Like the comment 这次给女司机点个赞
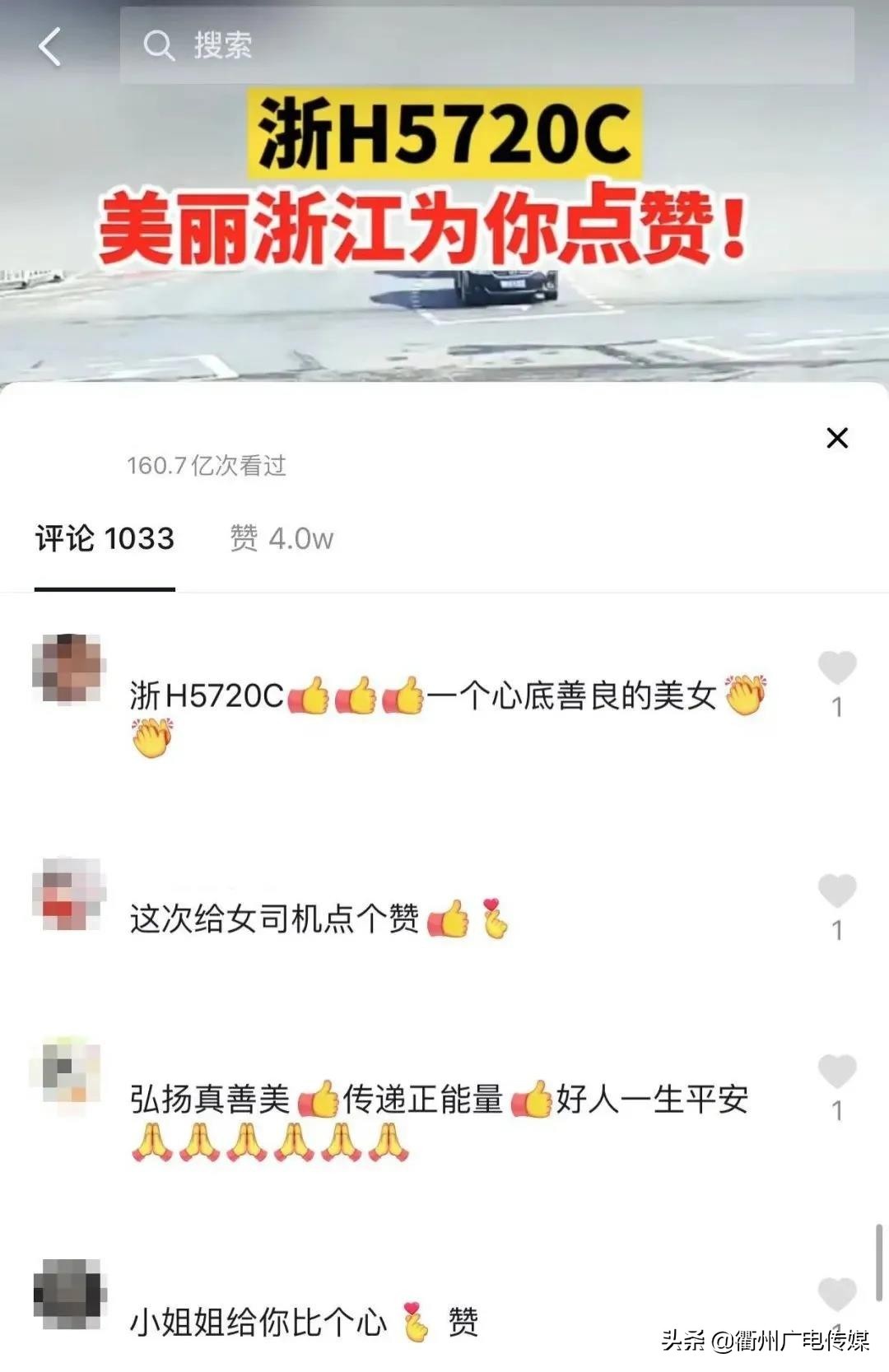Screen dimensions: 889x1372 (836, 891)
